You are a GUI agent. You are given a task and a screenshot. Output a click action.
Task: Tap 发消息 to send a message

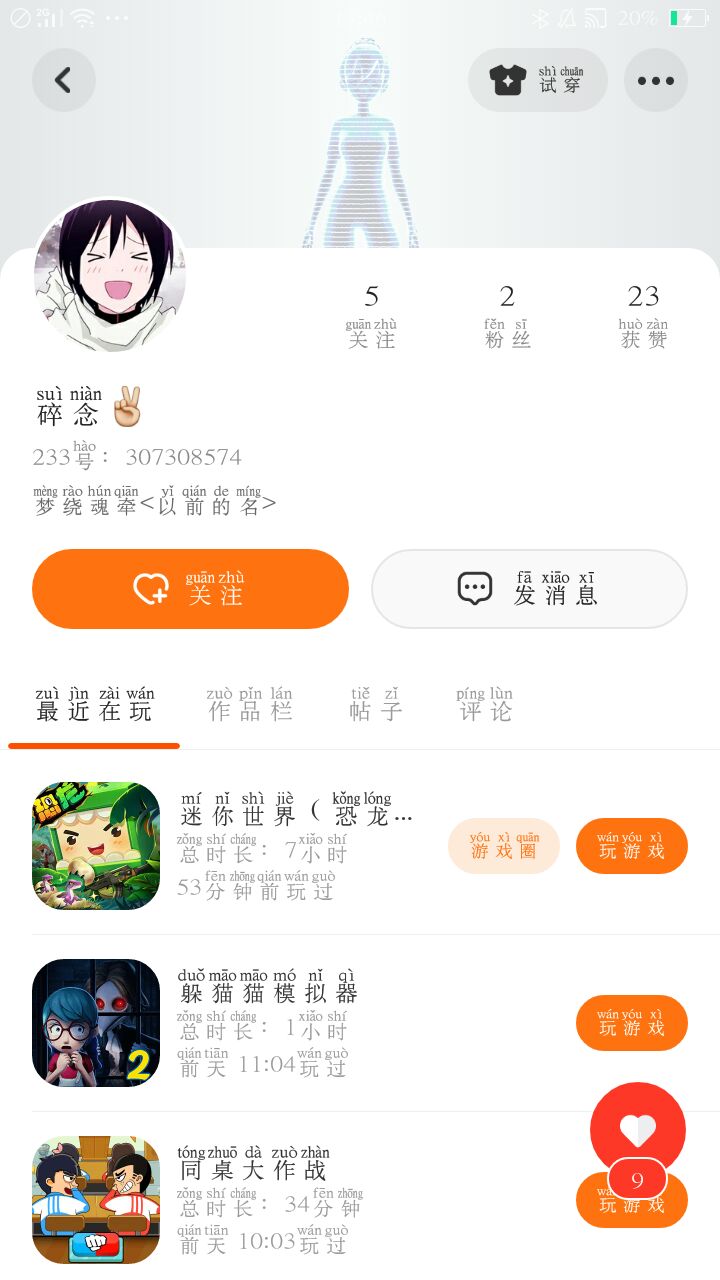tap(529, 589)
